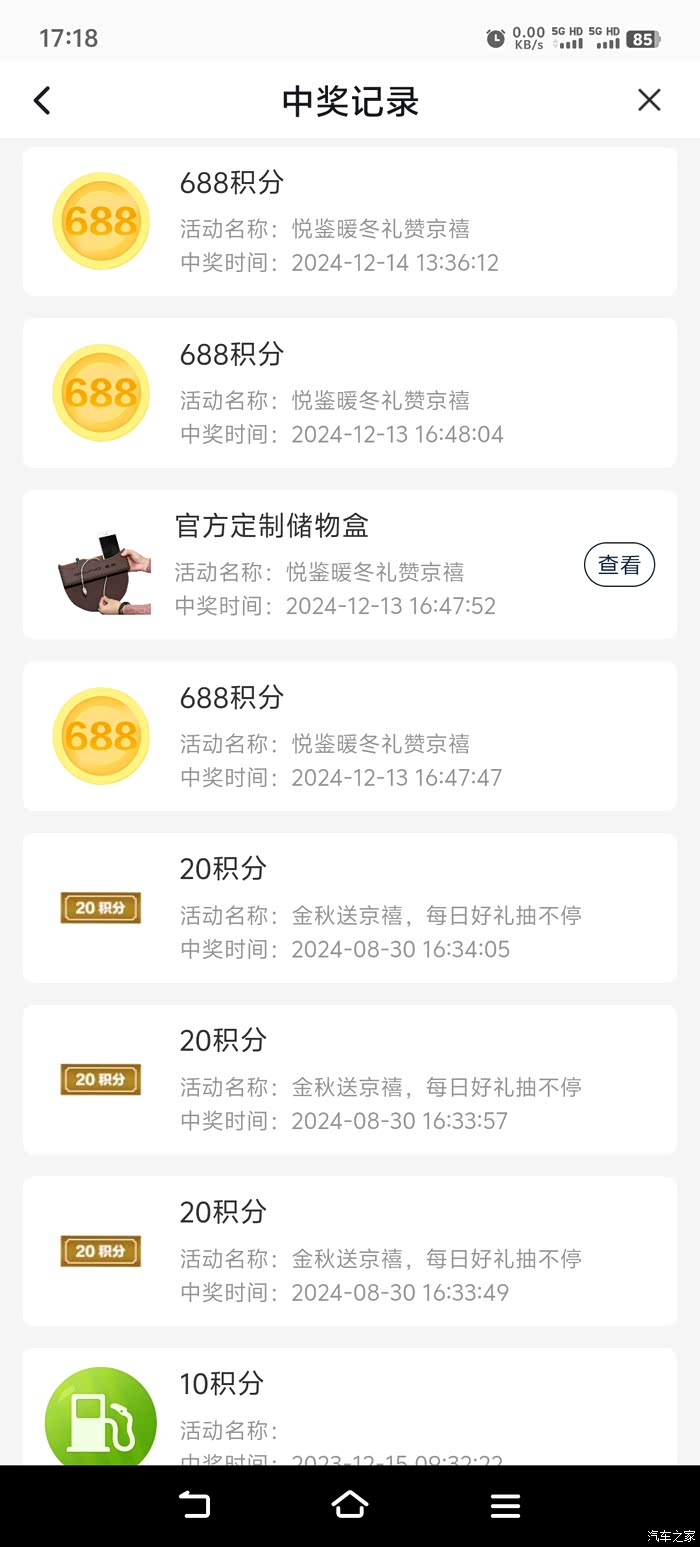Viewport: 700px width, 1547px height.
Task: Close the 中奖记录 page with X
Action: tap(649, 100)
